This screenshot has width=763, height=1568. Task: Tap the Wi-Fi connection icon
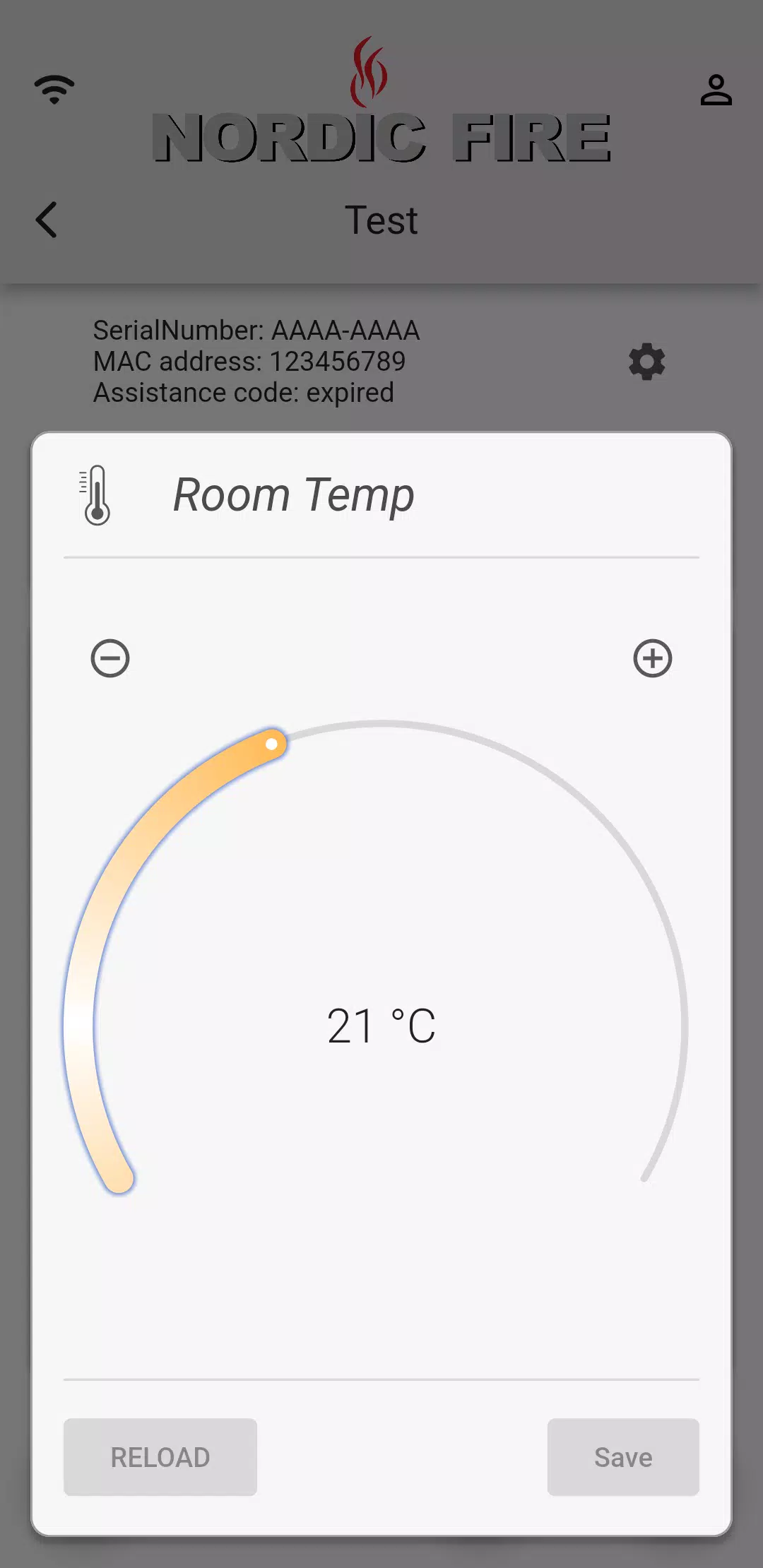[x=54, y=90]
